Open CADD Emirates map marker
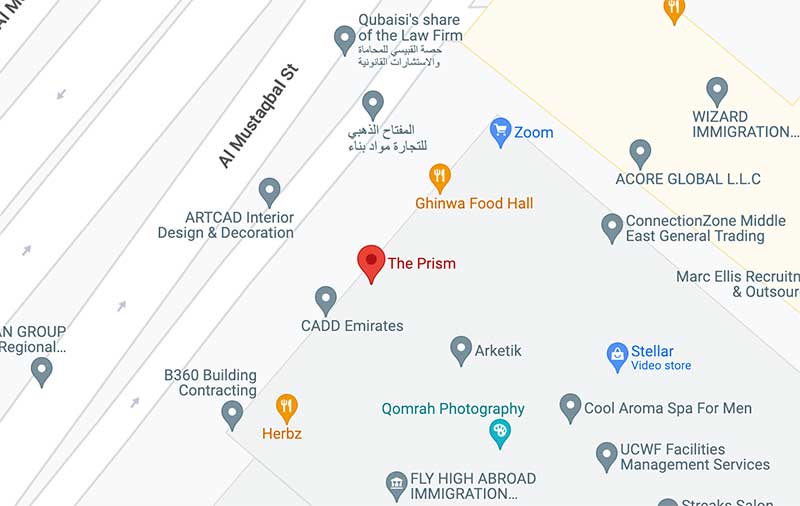The image size is (800, 506). tap(326, 298)
